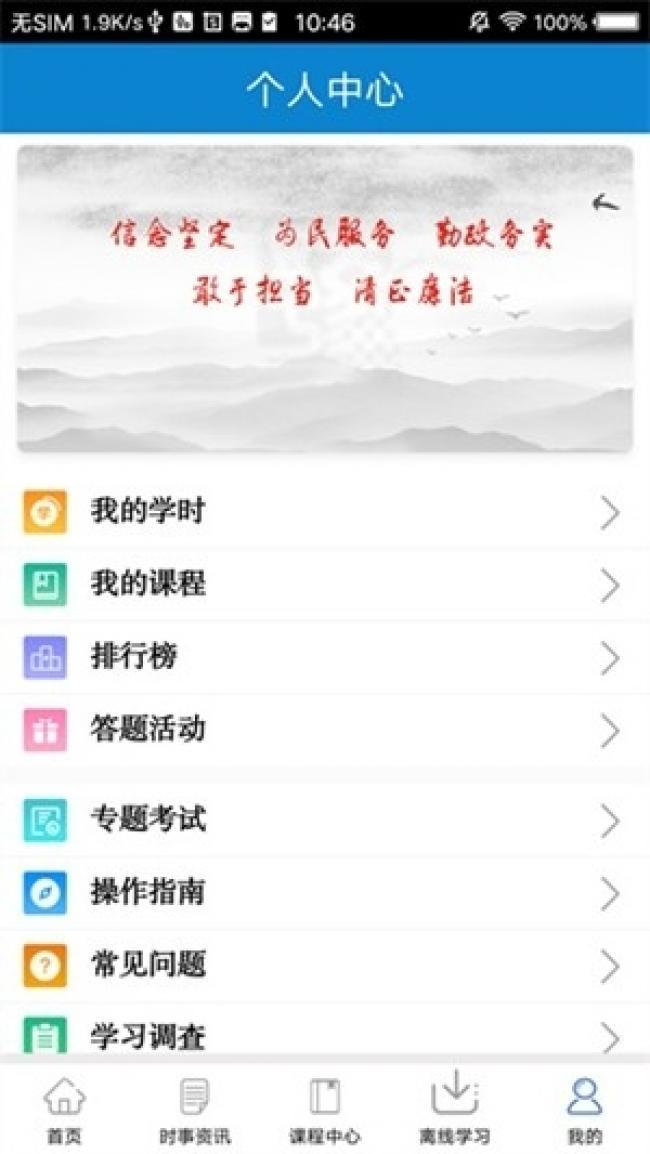Image resolution: width=650 pixels, height=1154 pixels.
Task: Open 专题考试 exams
Action: click(325, 821)
